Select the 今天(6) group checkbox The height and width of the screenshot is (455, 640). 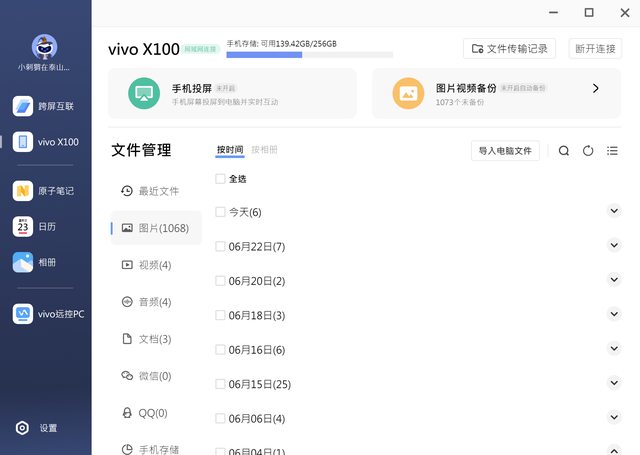[221, 212]
